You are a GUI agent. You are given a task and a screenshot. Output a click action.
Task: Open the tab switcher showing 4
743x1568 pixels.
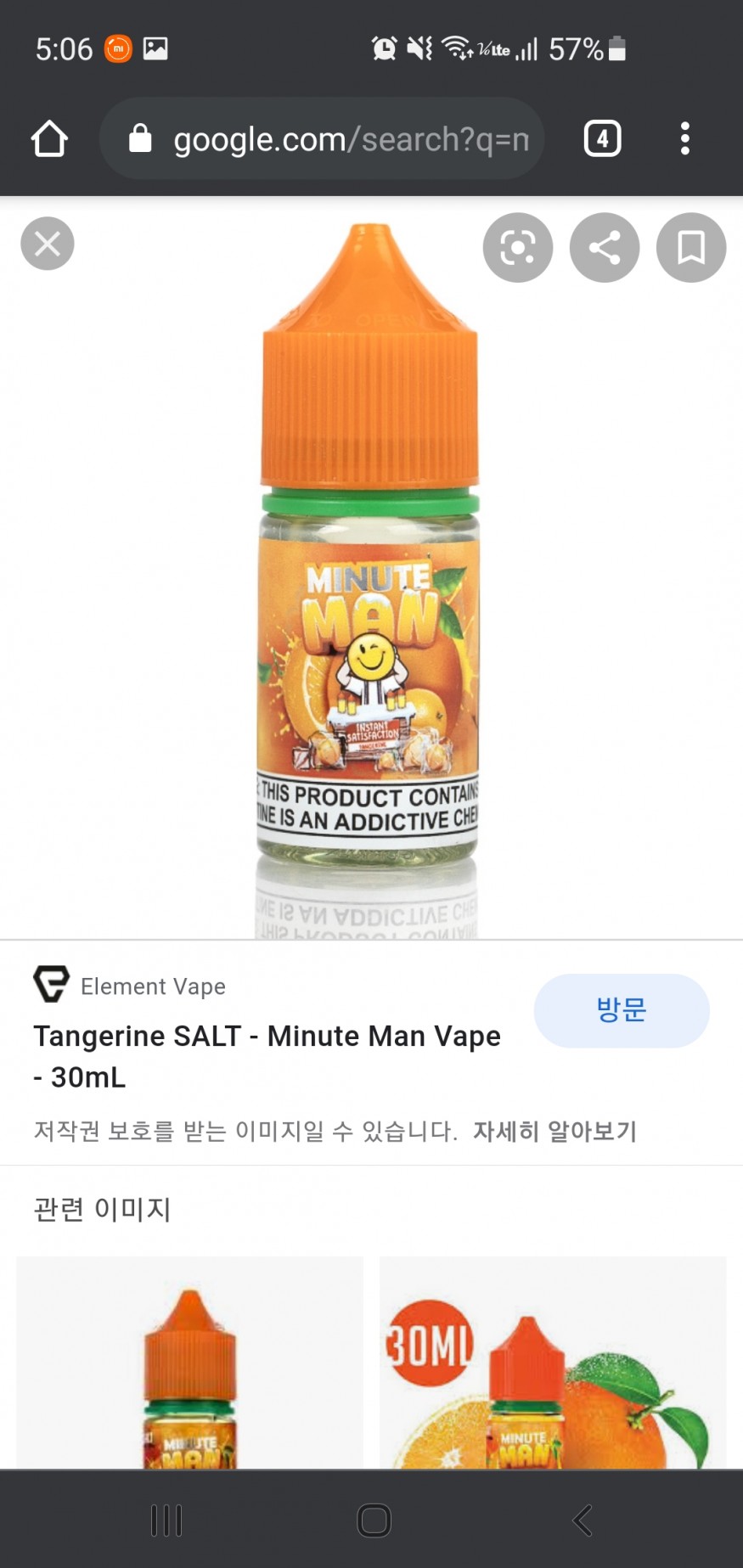[x=602, y=139]
